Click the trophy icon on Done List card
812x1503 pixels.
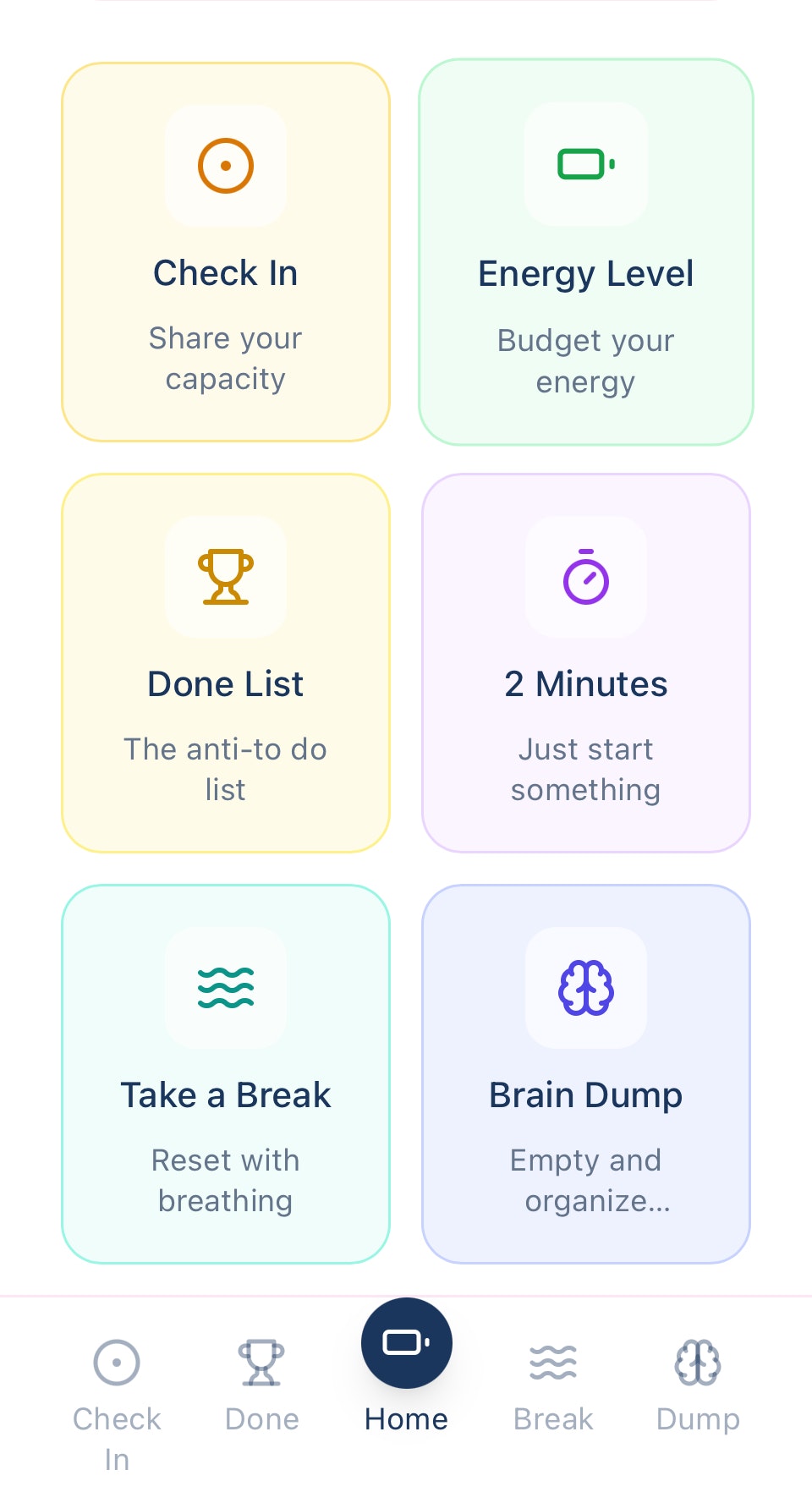225,576
